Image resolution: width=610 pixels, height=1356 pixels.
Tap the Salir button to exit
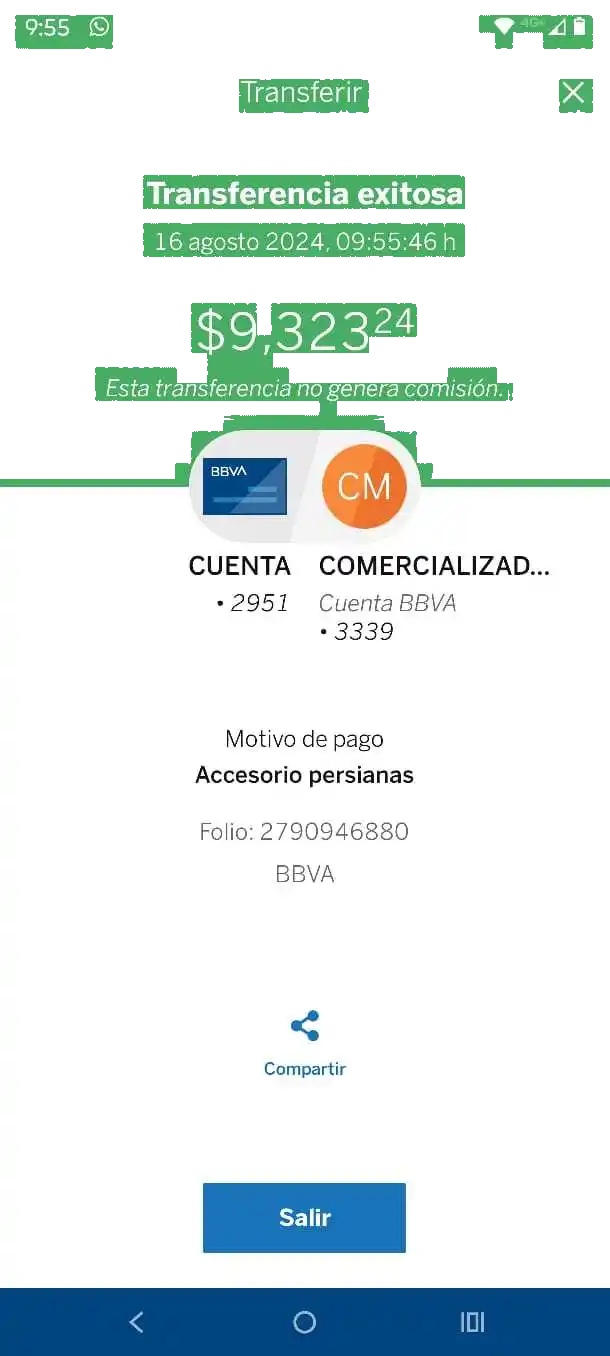pyautogui.click(x=304, y=1217)
